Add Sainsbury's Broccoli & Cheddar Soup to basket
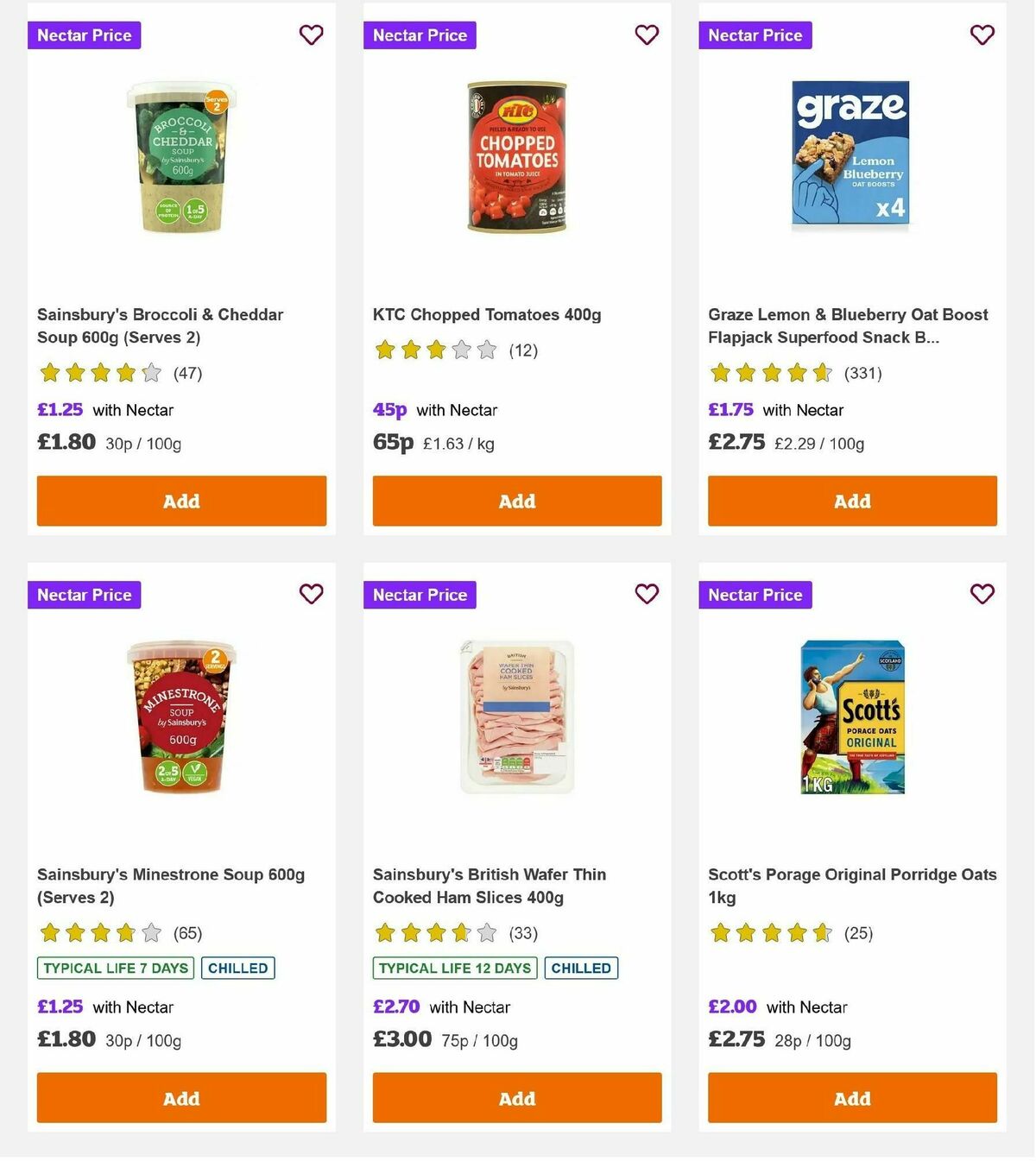 (x=181, y=501)
